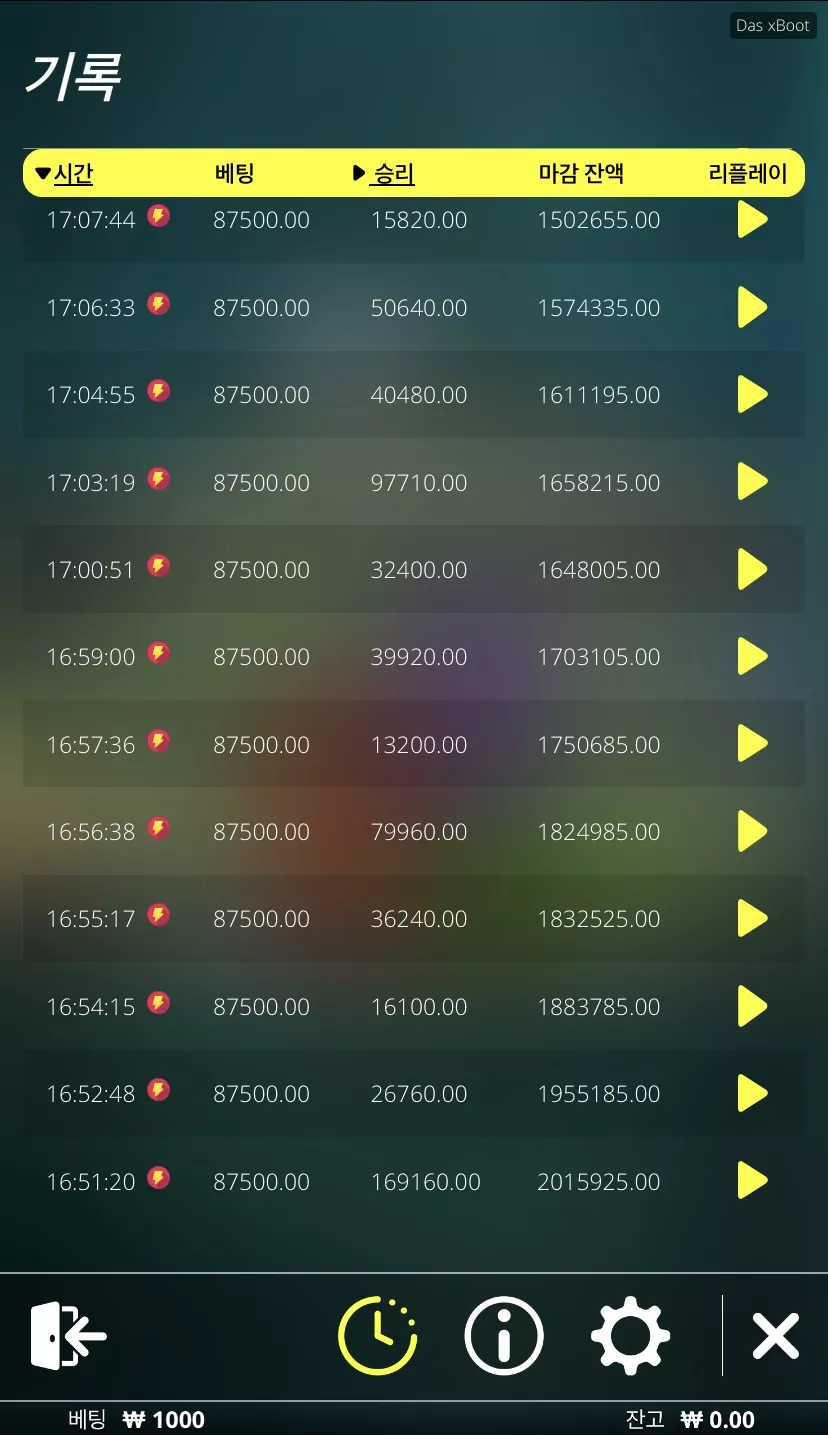This screenshot has width=828, height=1435.
Task: Replay the 16:56:38 round
Action: (752, 831)
